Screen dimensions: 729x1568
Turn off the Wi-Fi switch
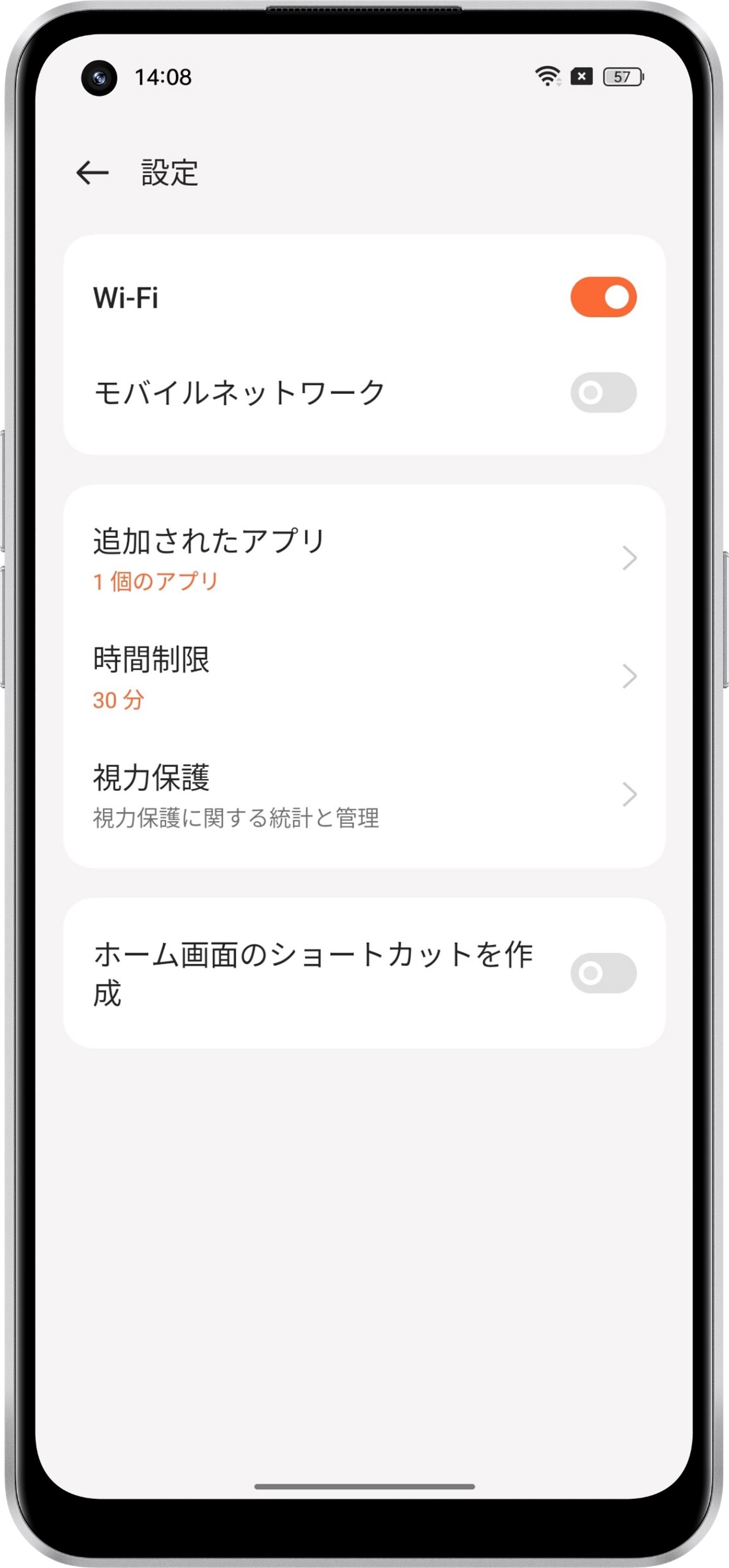coord(602,297)
